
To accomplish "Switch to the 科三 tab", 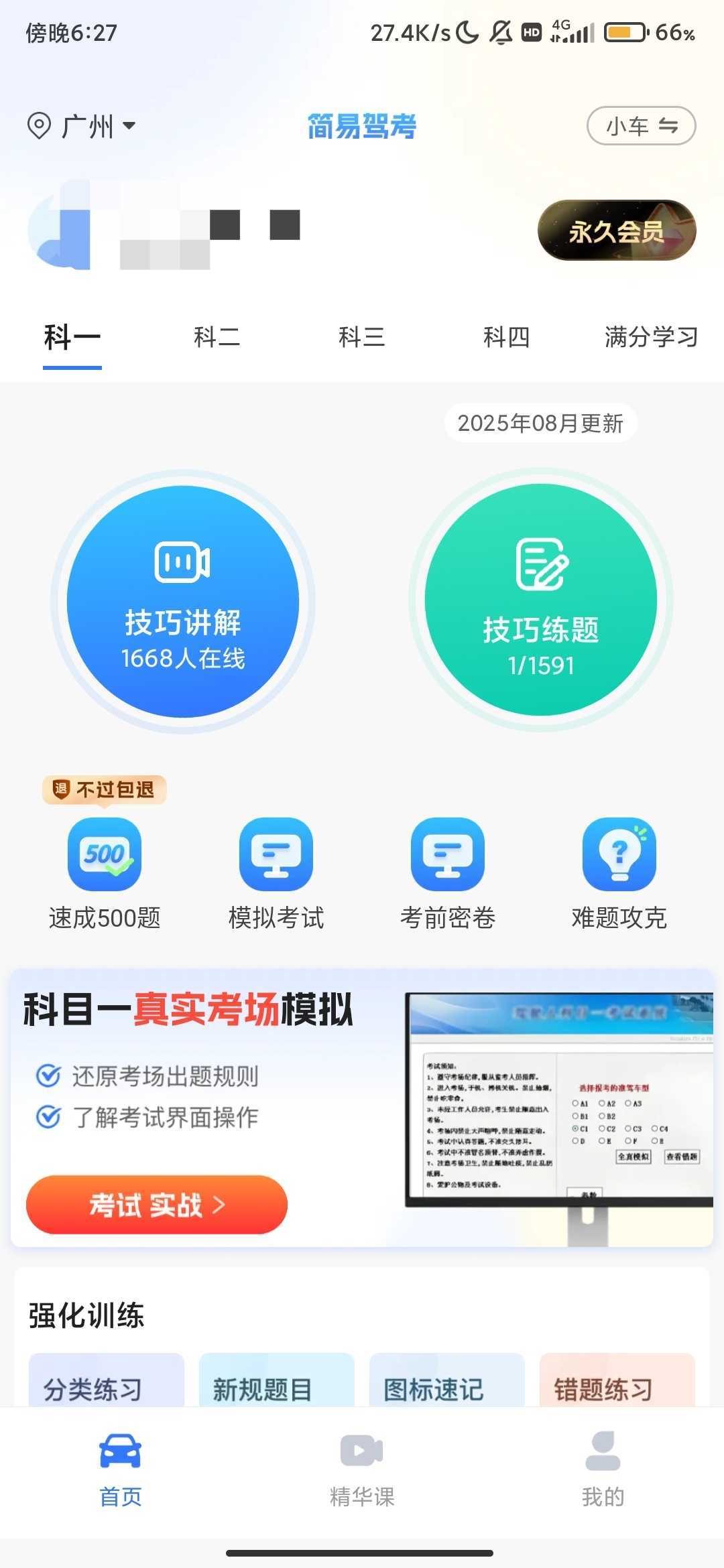I will pos(361,337).
